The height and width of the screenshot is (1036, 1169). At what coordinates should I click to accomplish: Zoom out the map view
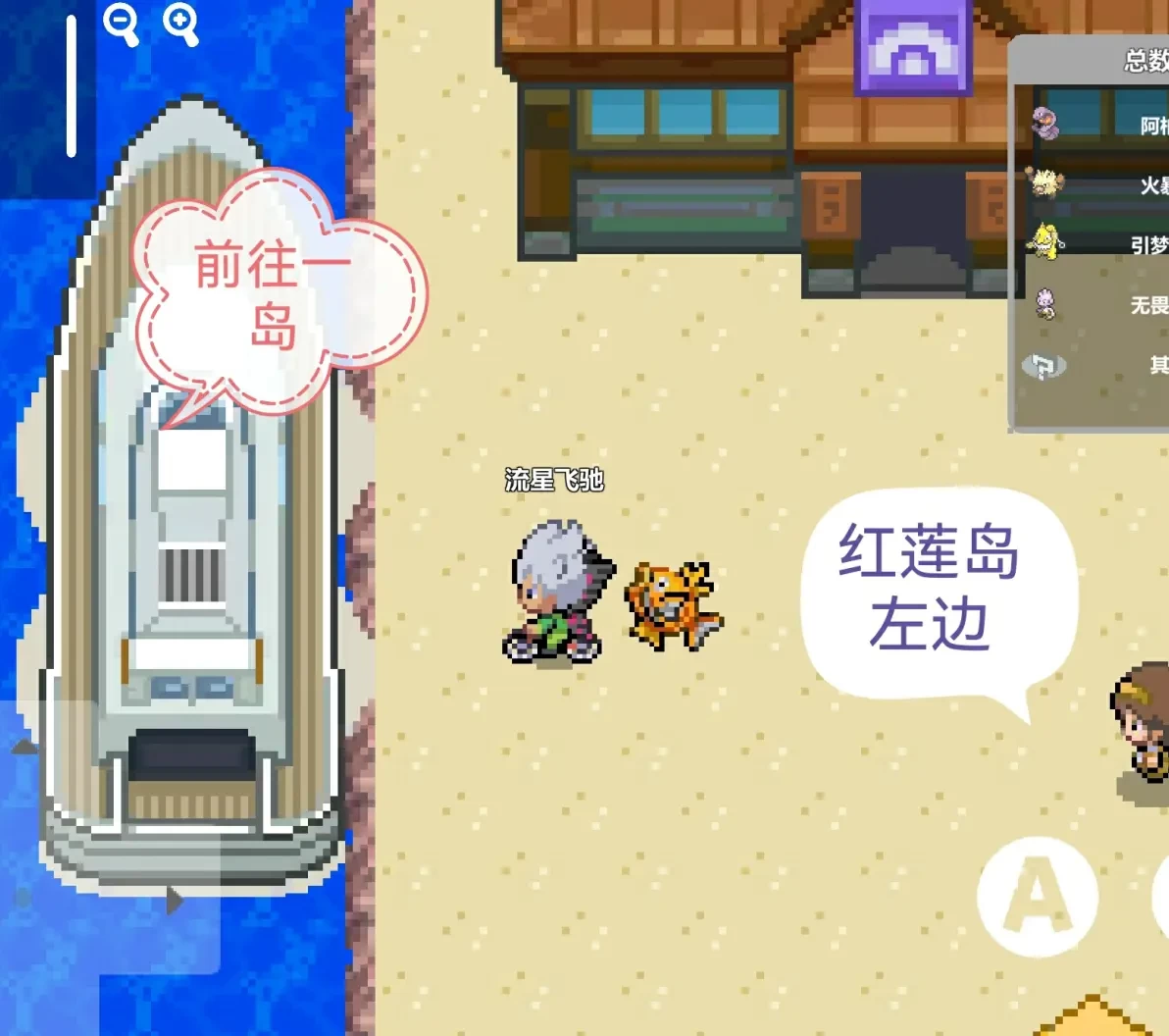[x=120, y=23]
